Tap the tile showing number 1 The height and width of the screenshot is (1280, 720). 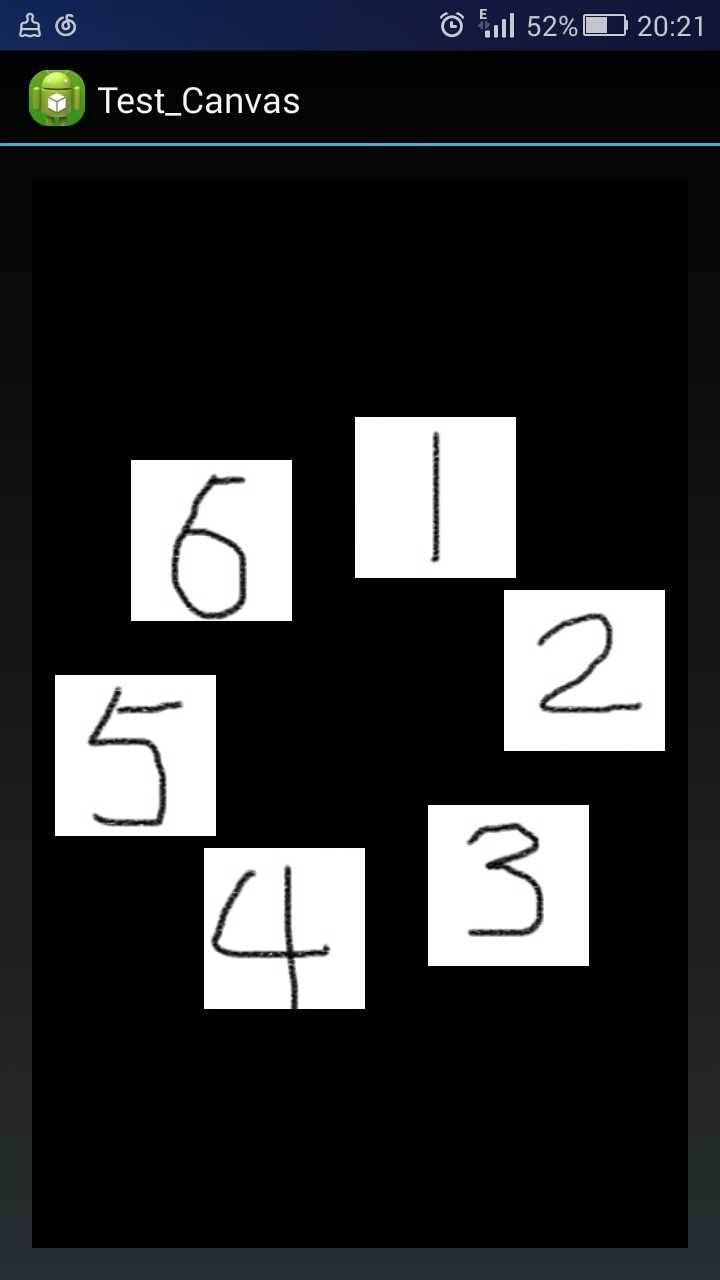435,497
